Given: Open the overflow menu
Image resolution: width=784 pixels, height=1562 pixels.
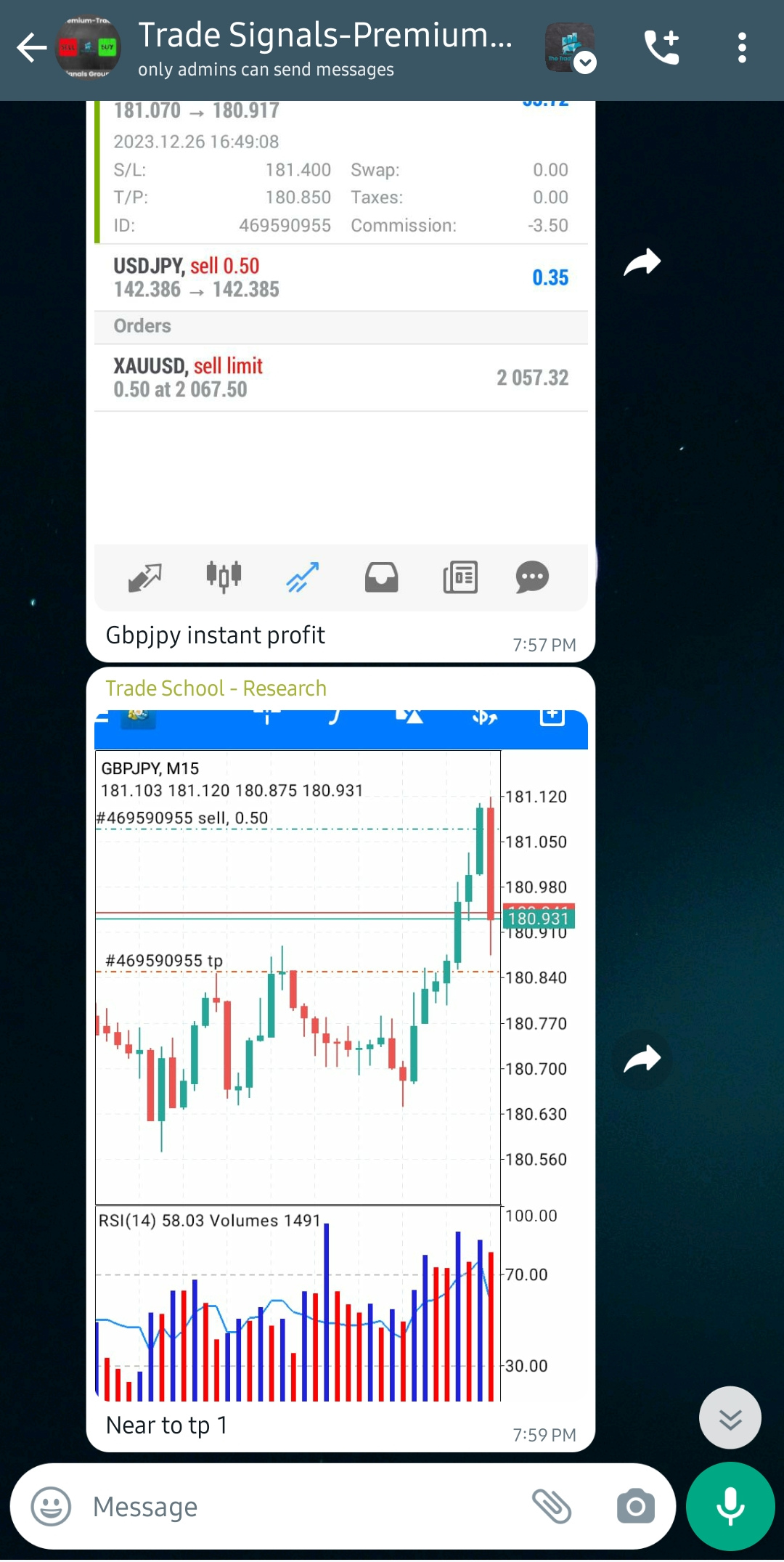Looking at the screenshot, I should (741, 48).
